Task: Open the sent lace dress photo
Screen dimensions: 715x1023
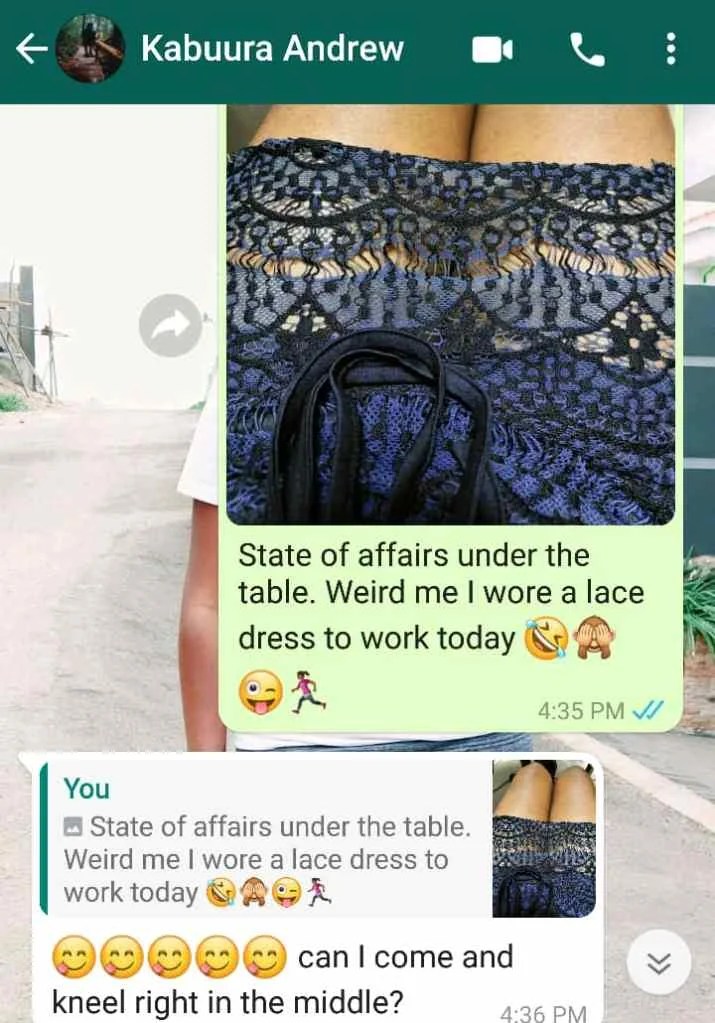Action: (450, 320)
